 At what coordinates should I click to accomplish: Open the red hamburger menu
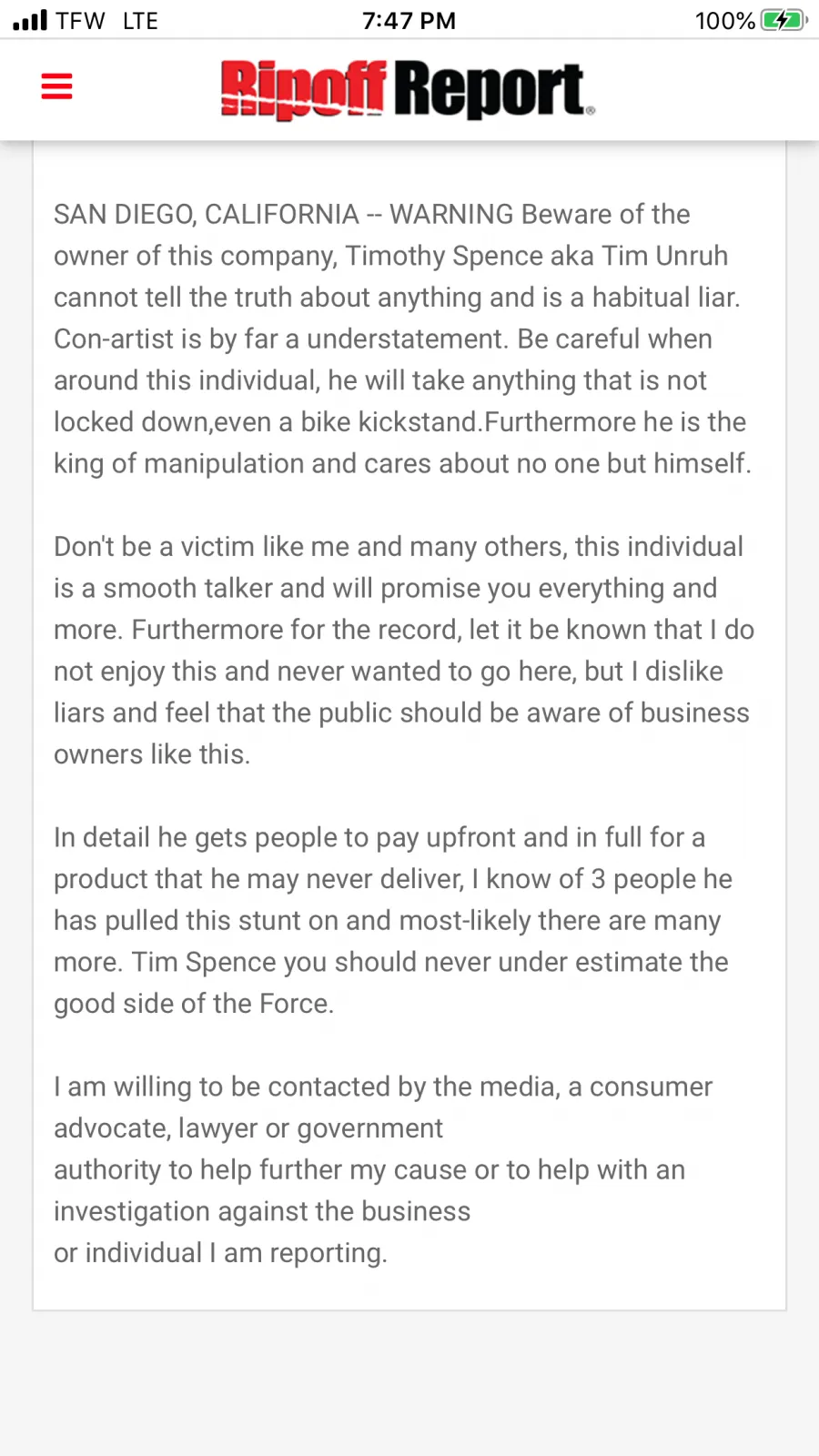click(x=56, y=86)
